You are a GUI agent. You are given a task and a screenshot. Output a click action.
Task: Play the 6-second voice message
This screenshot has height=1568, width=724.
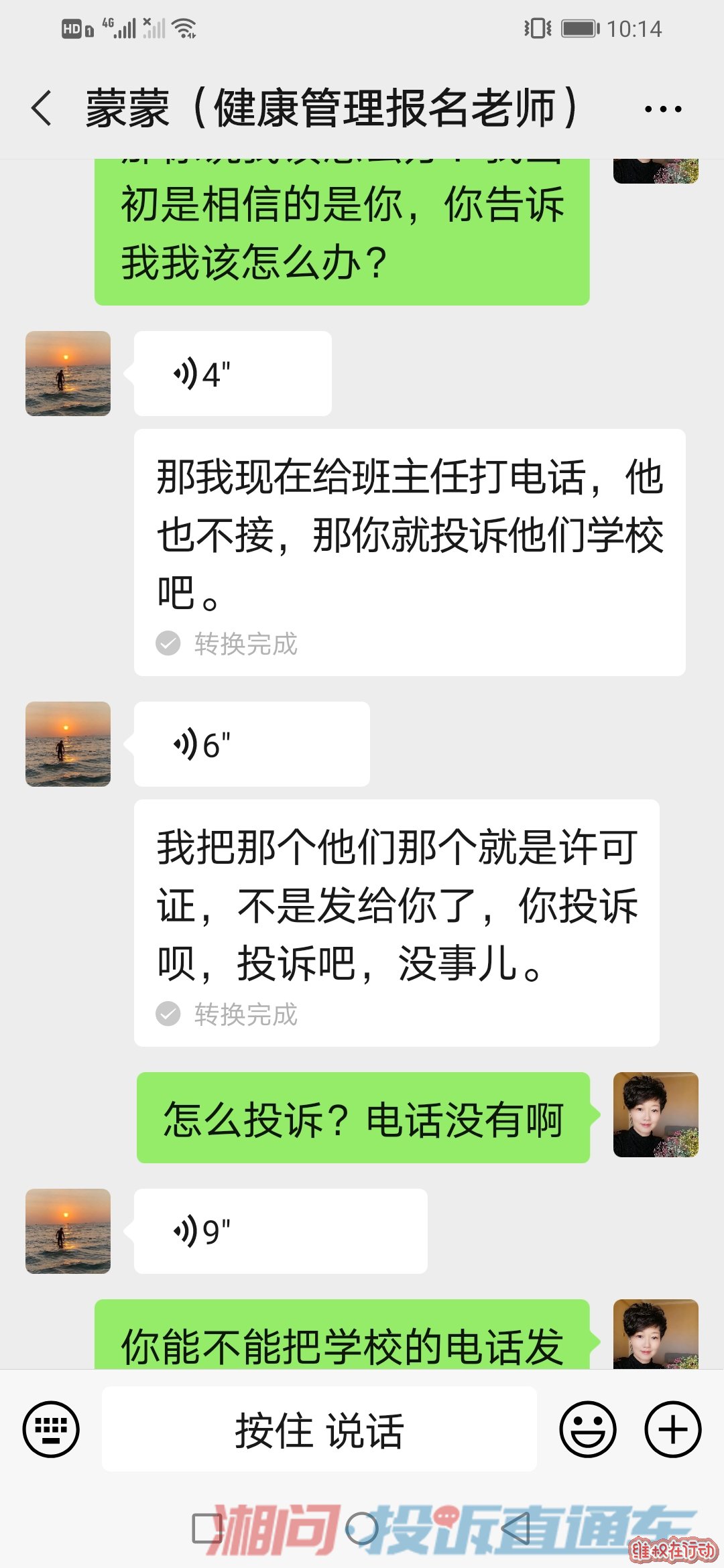(251, 744)
